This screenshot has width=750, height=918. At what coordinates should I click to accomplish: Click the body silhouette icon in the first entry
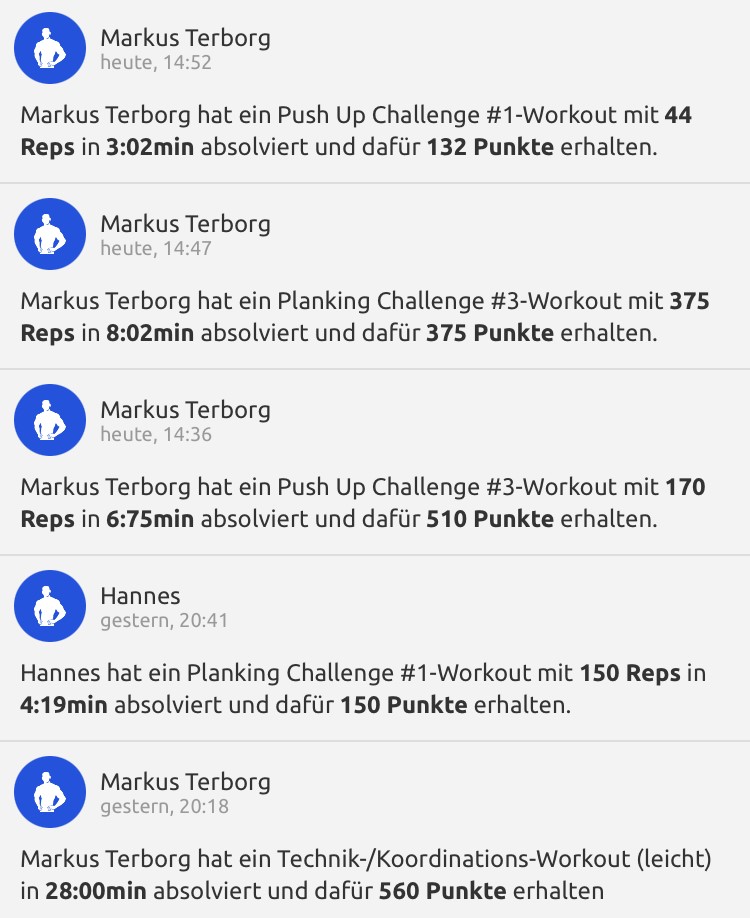coord(49,47)
